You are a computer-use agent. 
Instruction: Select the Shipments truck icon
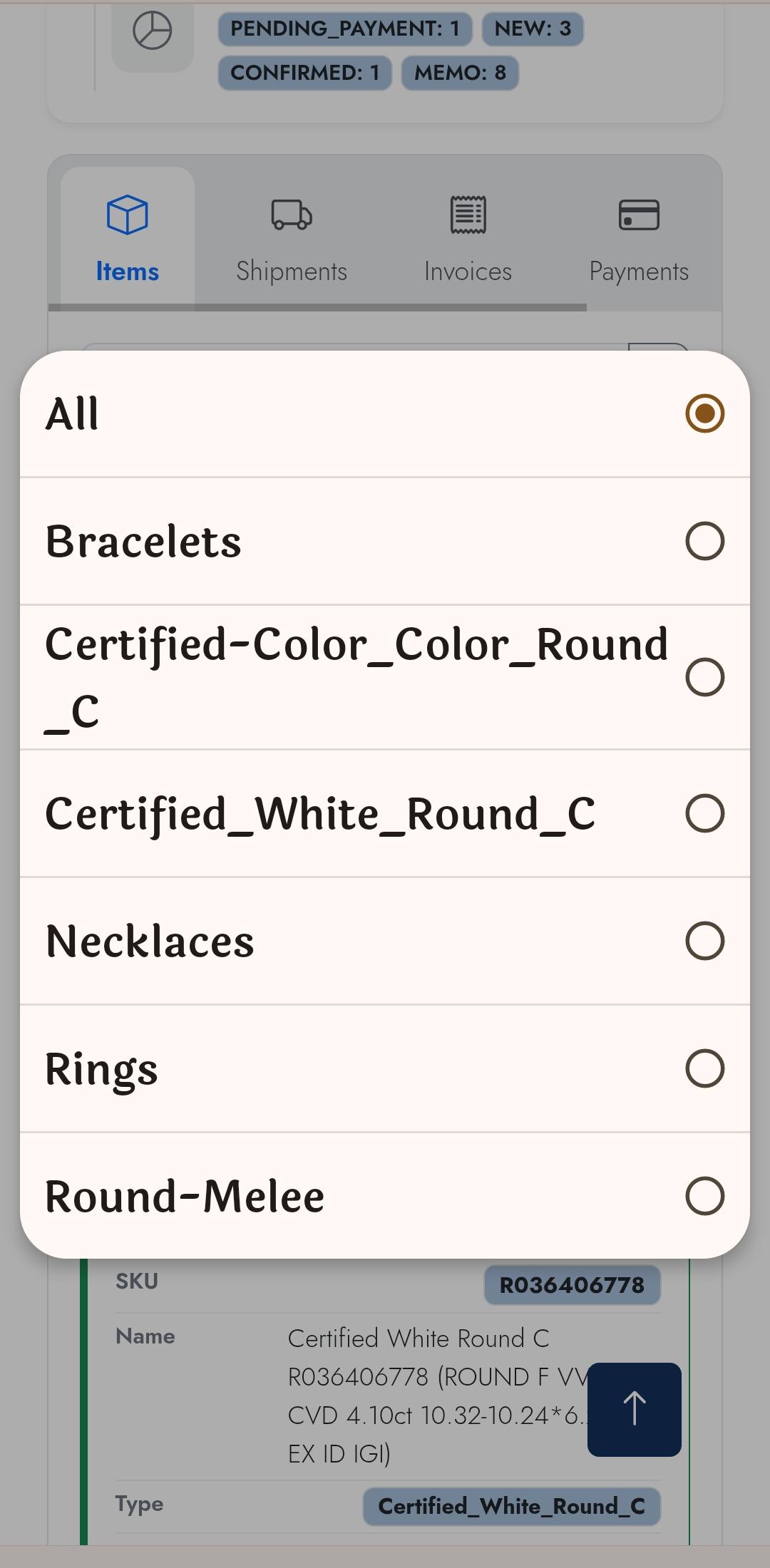coord(290,215)
